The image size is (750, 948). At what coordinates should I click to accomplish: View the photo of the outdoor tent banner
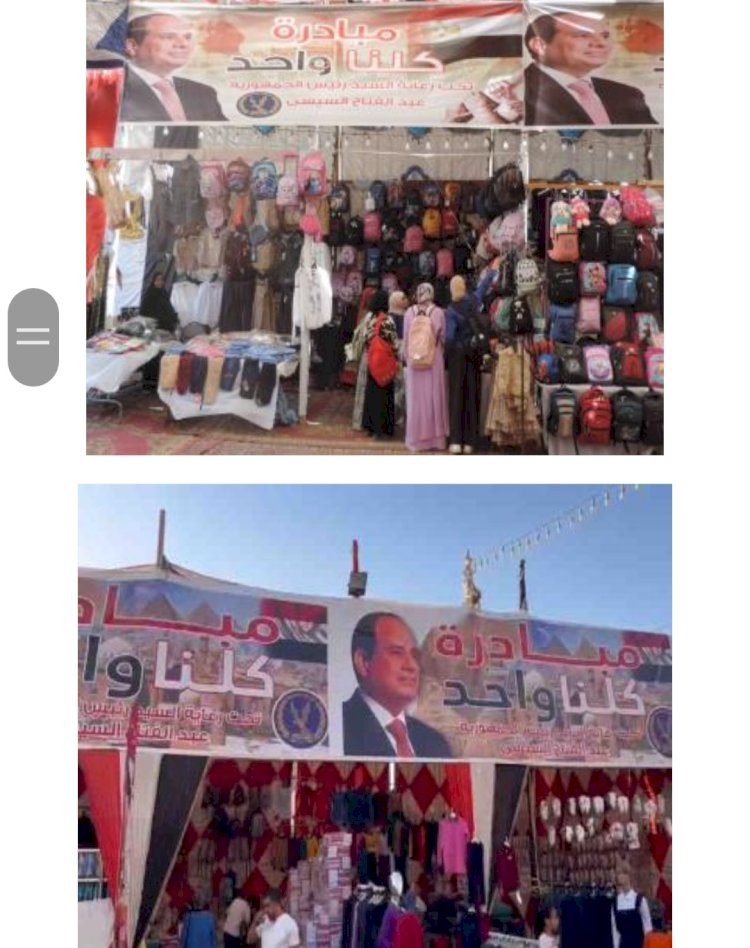click(375, 715)
